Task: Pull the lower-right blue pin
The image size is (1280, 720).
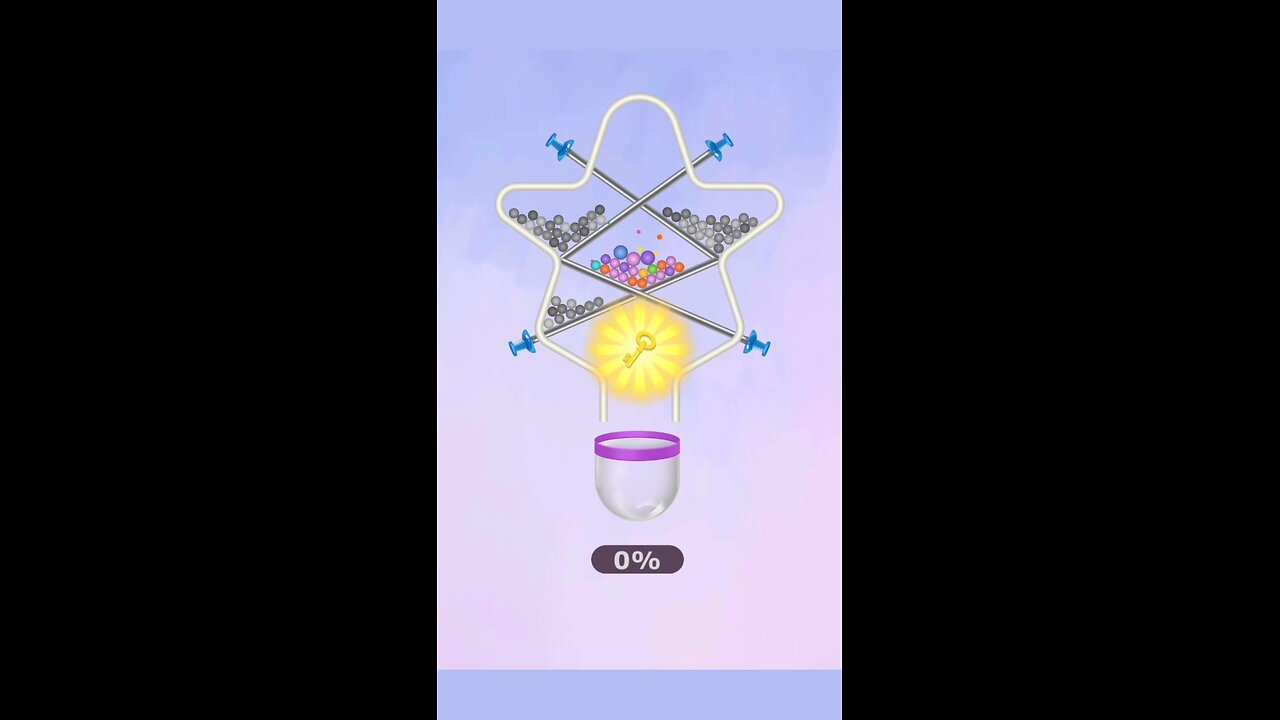Action: (755, 344)
